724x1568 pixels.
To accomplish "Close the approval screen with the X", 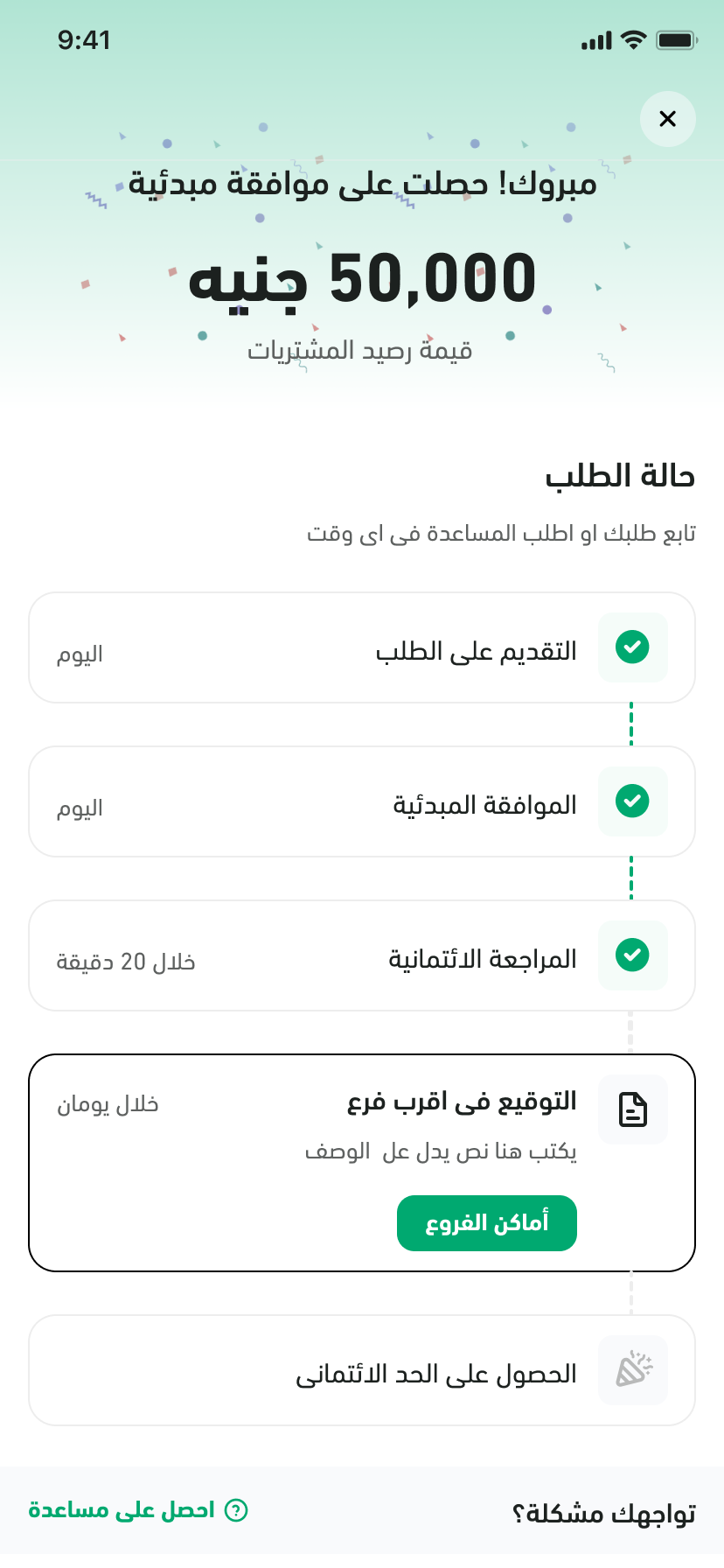I will (667, 119).
